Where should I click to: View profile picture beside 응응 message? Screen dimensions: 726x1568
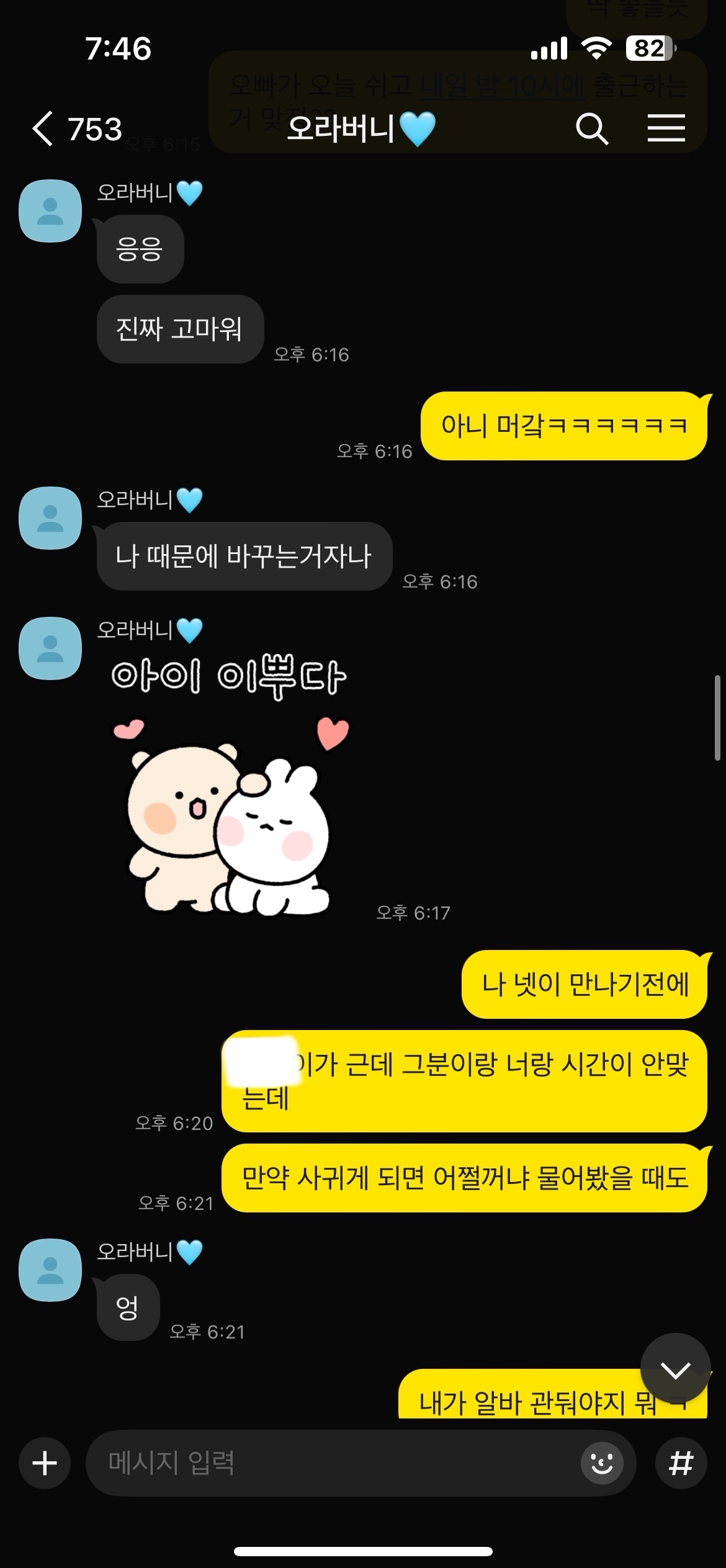(50, 211)
